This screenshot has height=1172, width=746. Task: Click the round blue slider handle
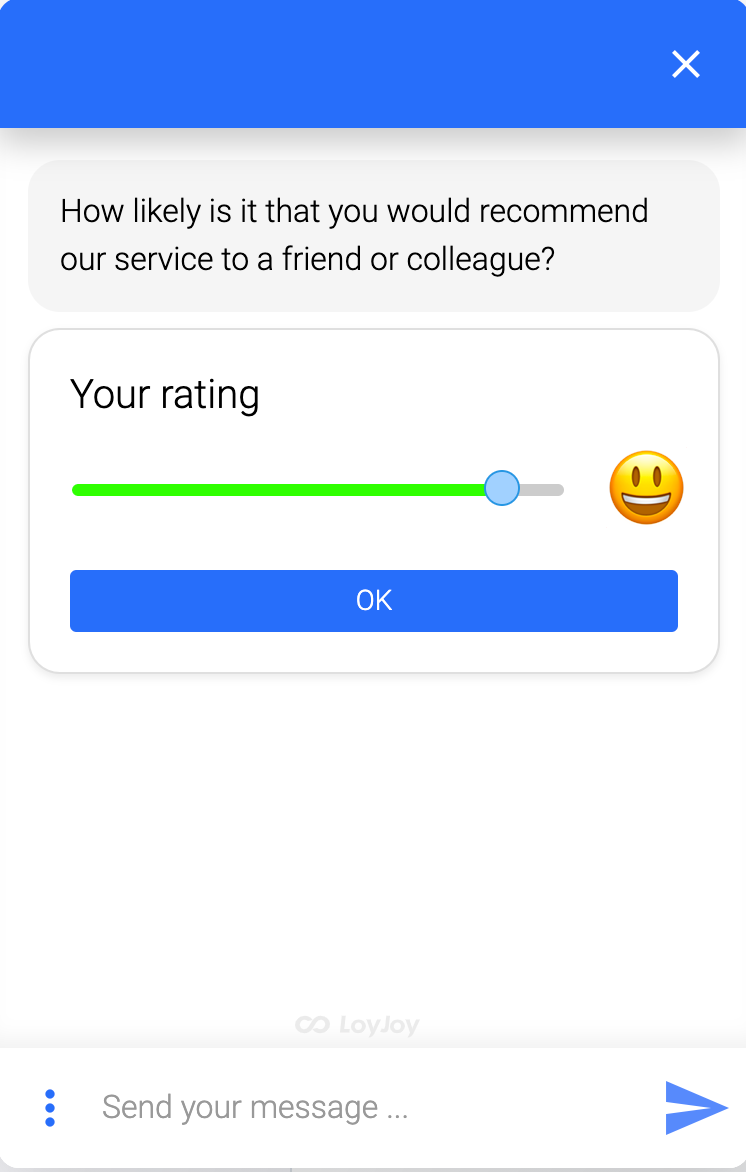tap(501, 488)
